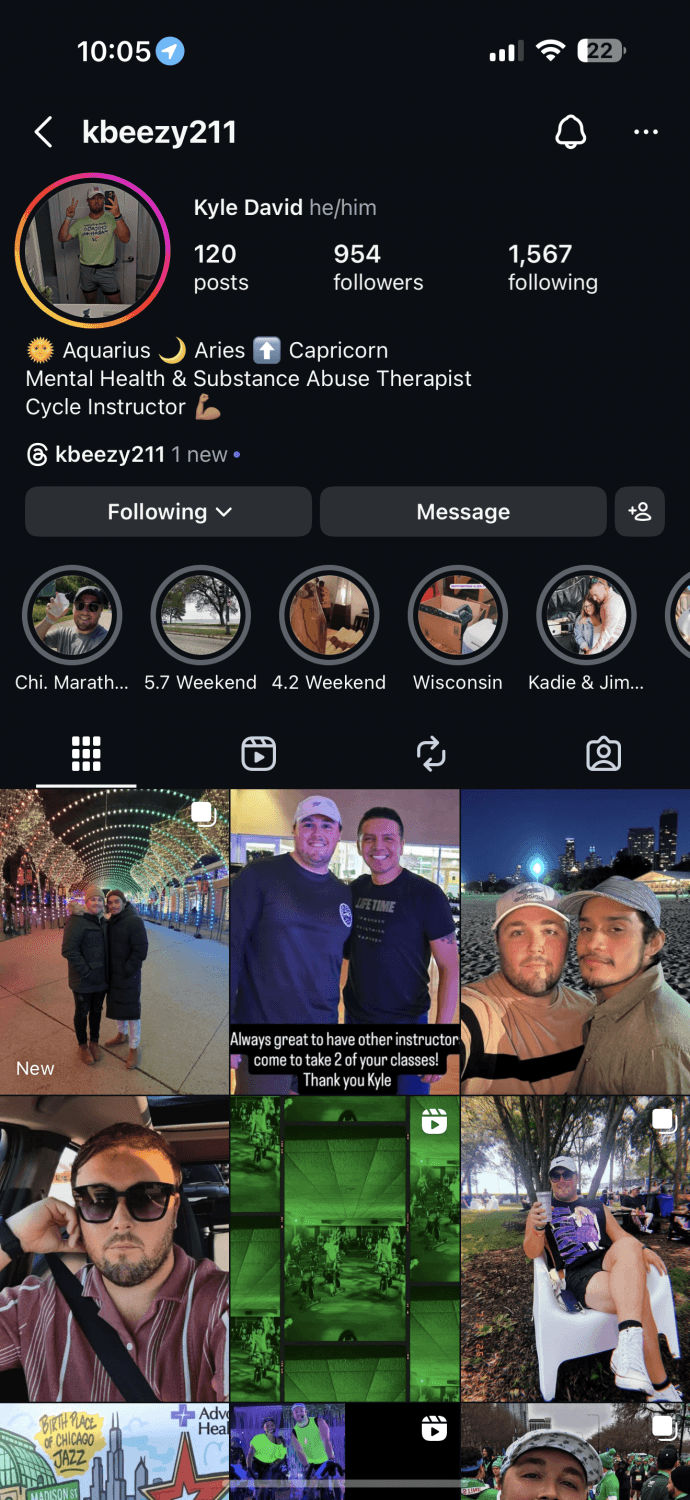
Task: View the 4.2 Weekend highlight
Action: click(x=329, y=615)
